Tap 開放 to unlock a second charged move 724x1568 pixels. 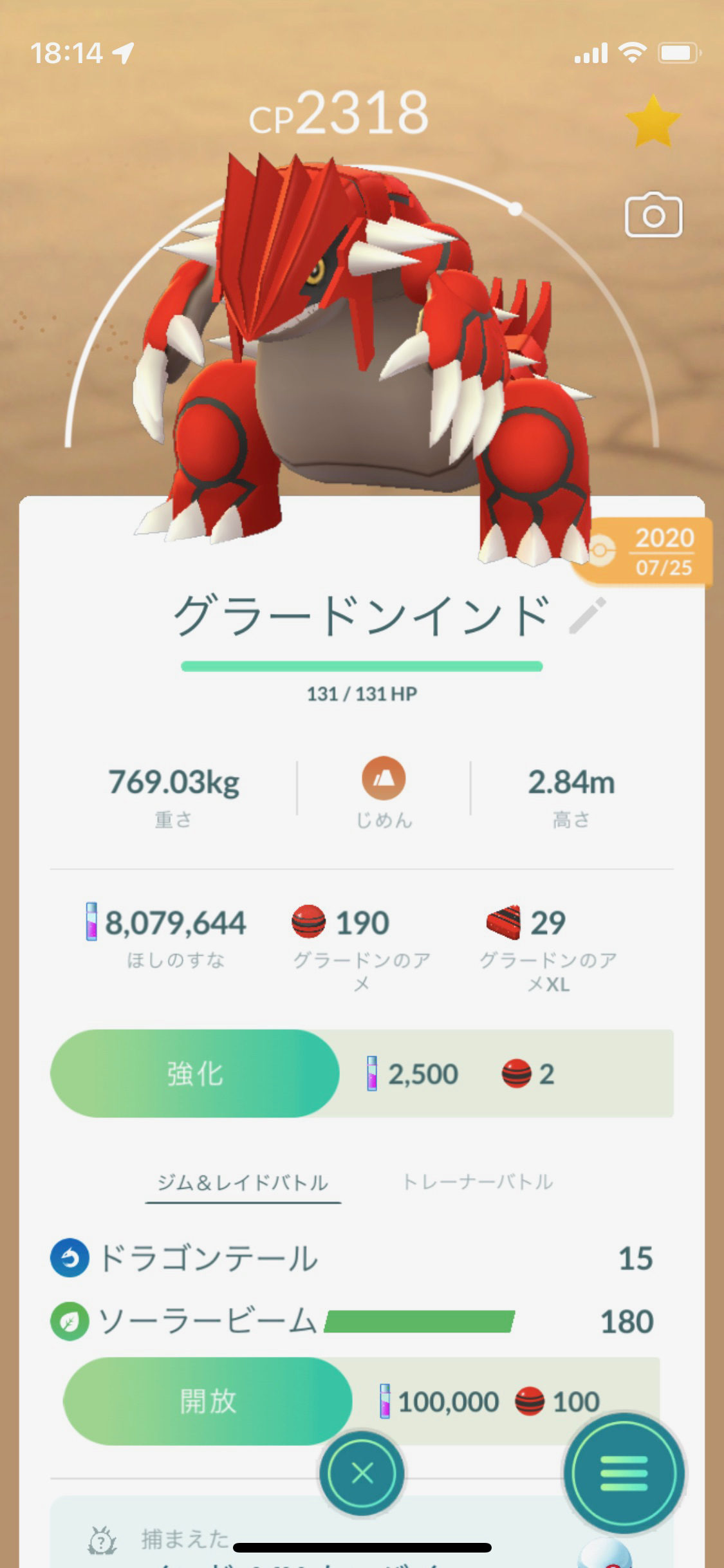(208, 1401)
